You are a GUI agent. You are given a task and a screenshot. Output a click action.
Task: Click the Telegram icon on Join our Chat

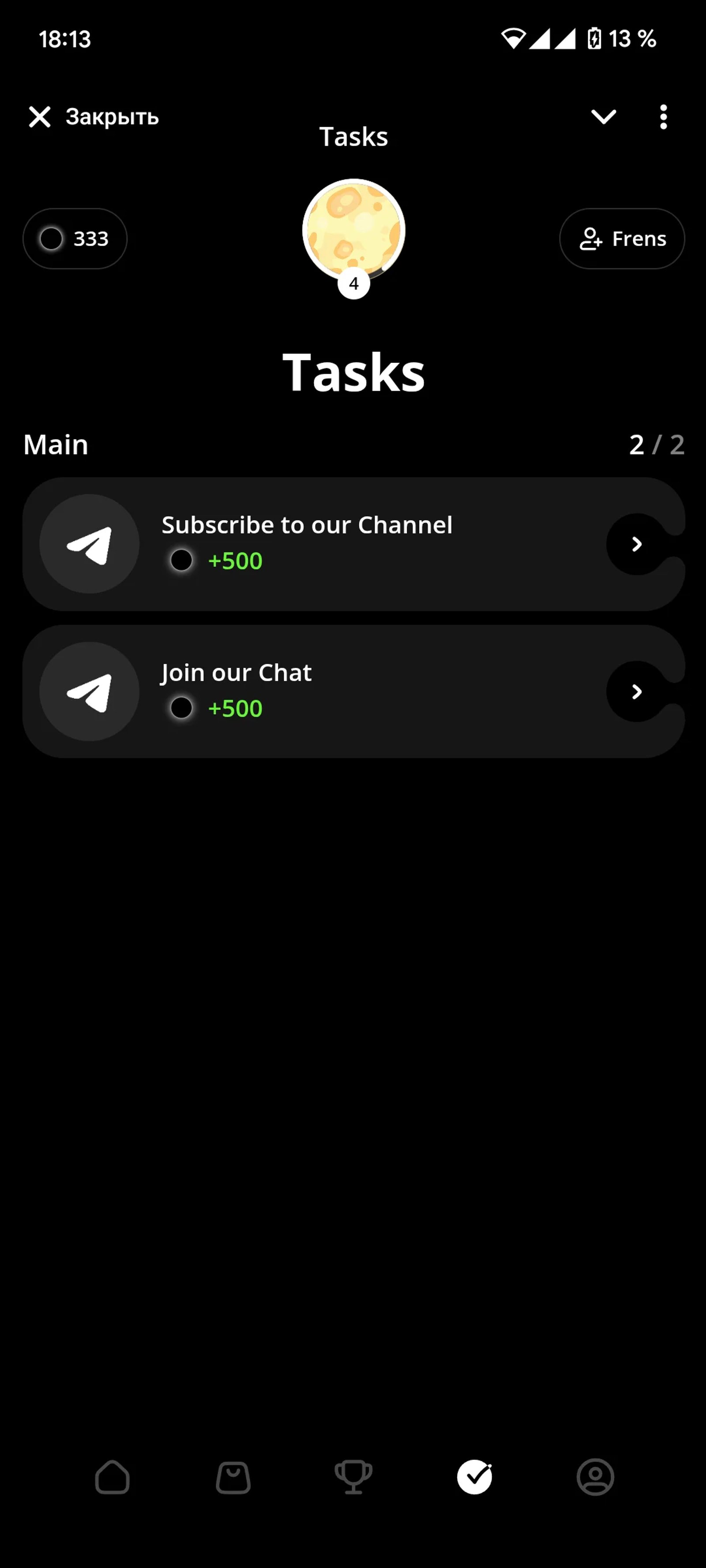89,691
